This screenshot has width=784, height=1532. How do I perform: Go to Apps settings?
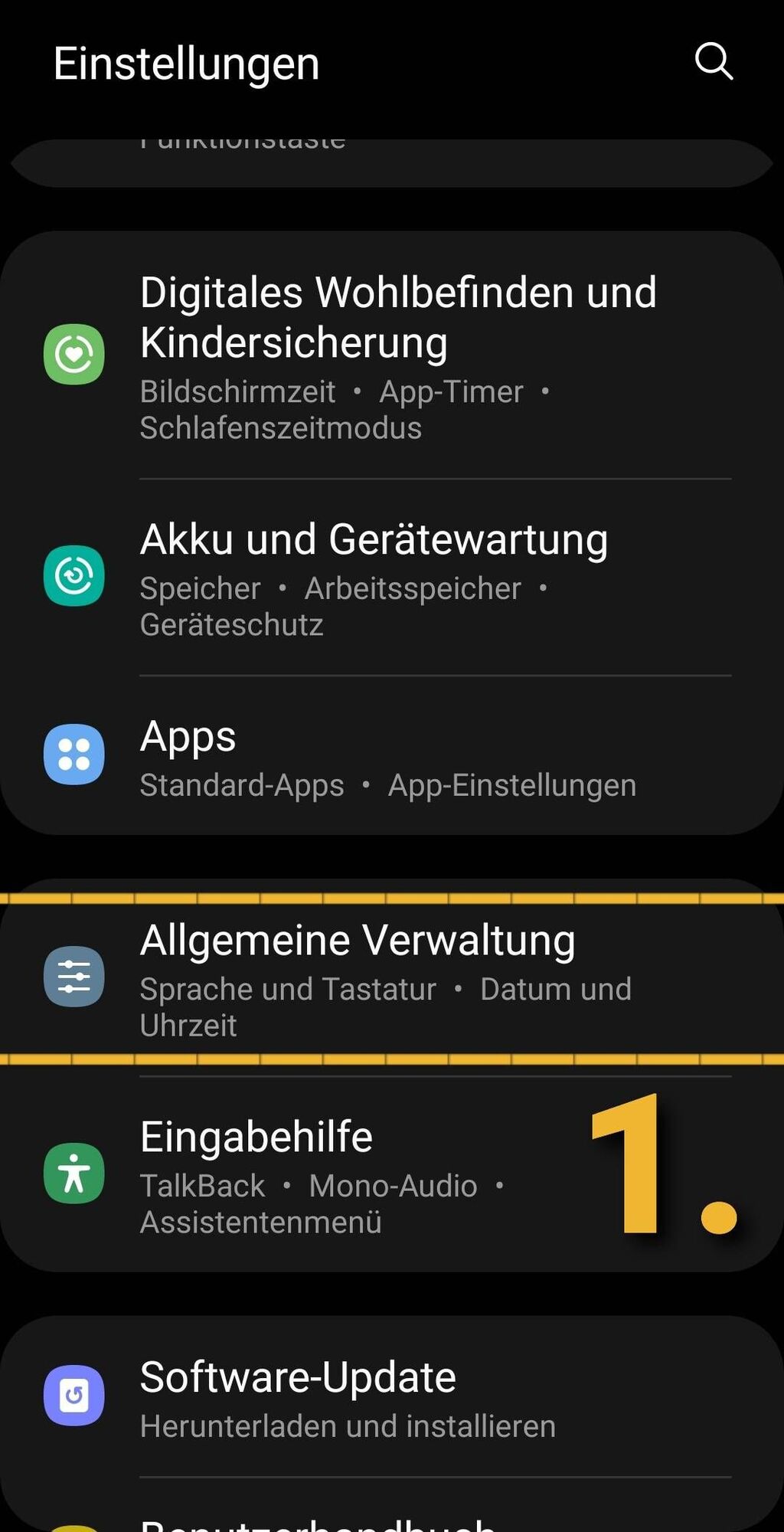(x=387, y=757)
